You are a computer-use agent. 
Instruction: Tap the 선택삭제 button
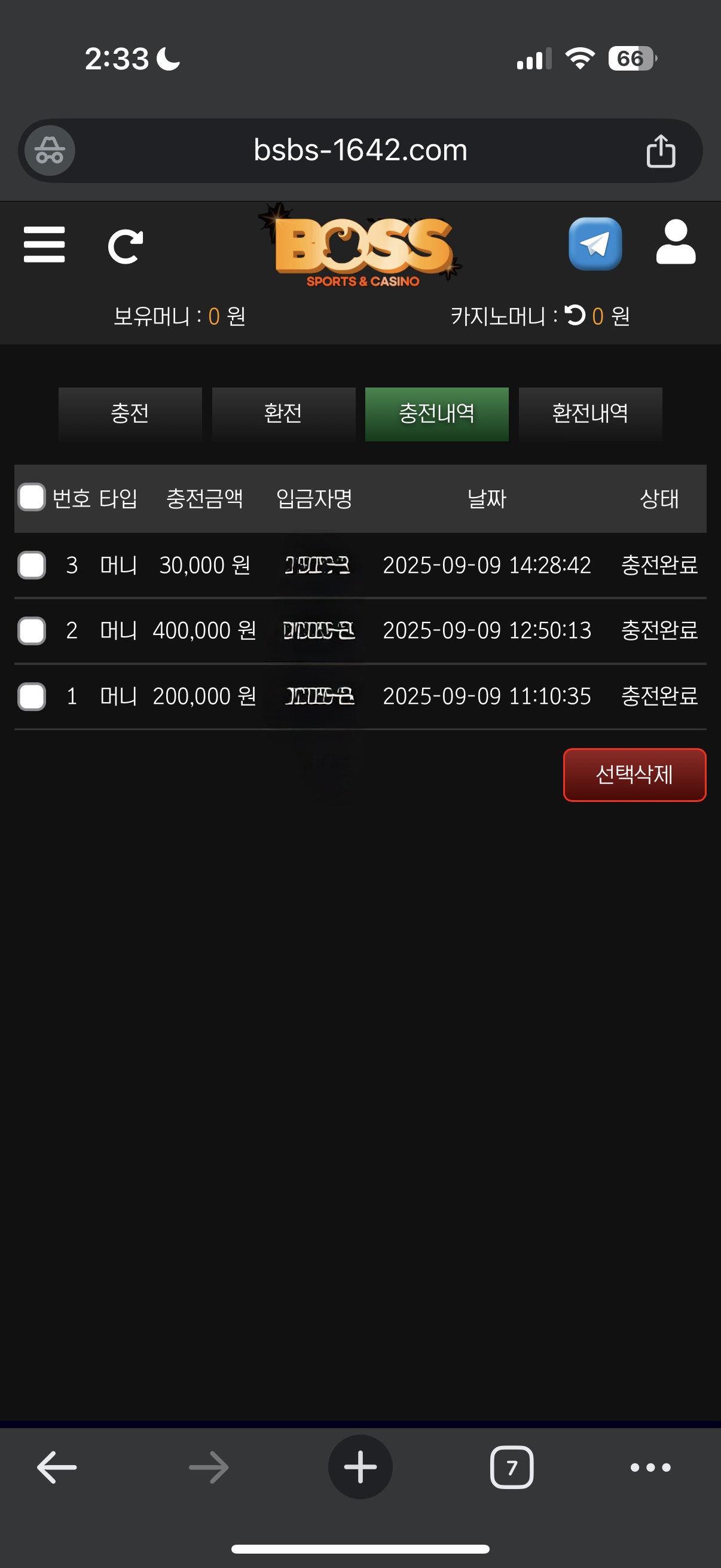[634, 774]
